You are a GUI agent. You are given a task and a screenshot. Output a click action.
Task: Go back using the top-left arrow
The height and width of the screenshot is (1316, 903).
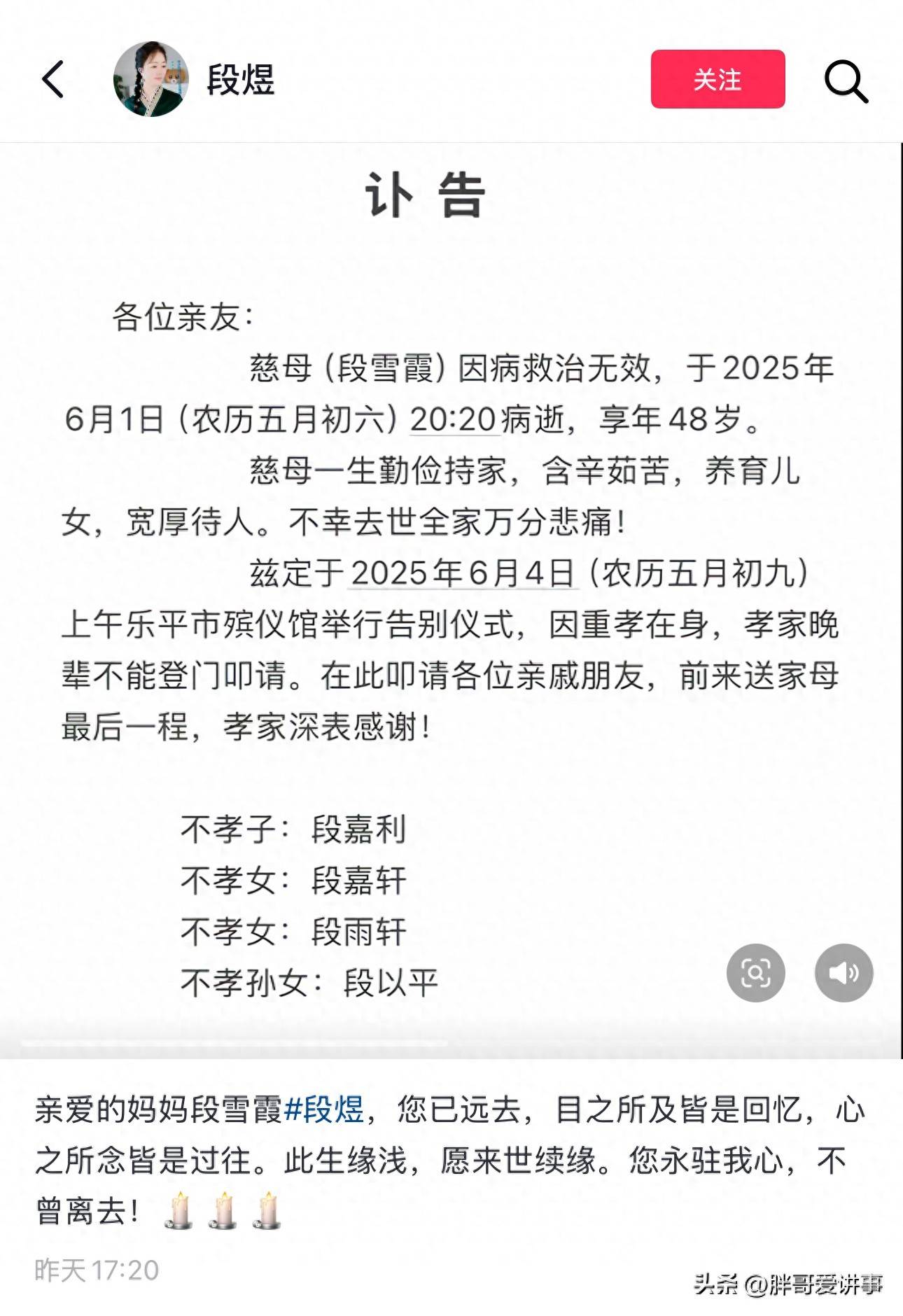click(54, 79)
